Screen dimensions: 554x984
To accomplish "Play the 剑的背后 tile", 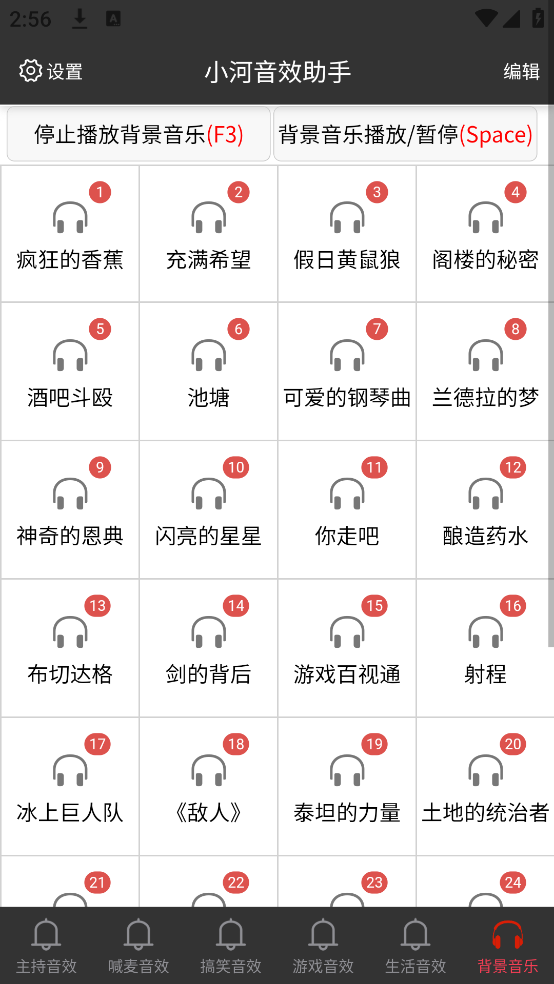I will [x=208, y=648].
